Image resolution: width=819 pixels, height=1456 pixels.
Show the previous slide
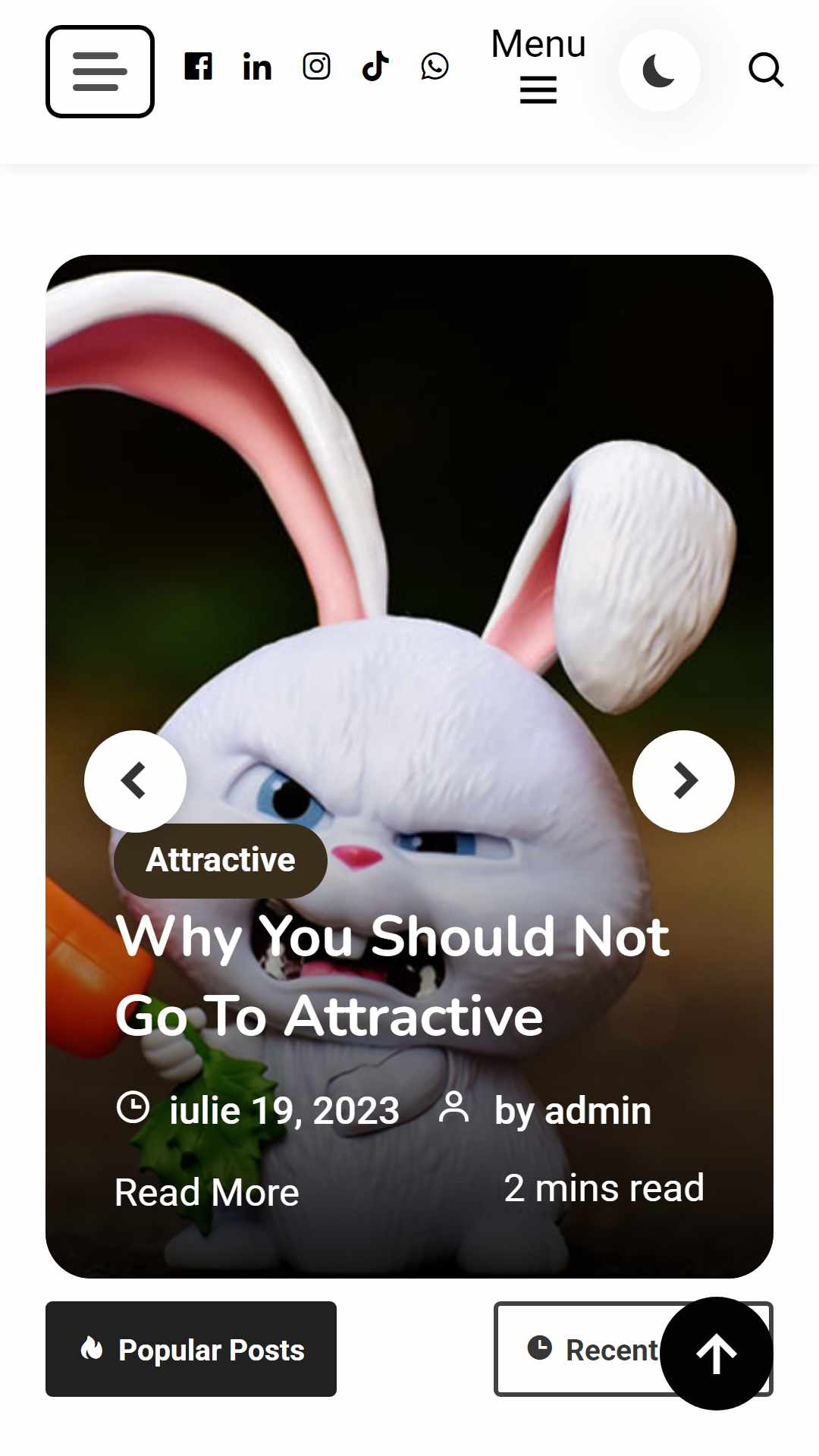point(135,781)
